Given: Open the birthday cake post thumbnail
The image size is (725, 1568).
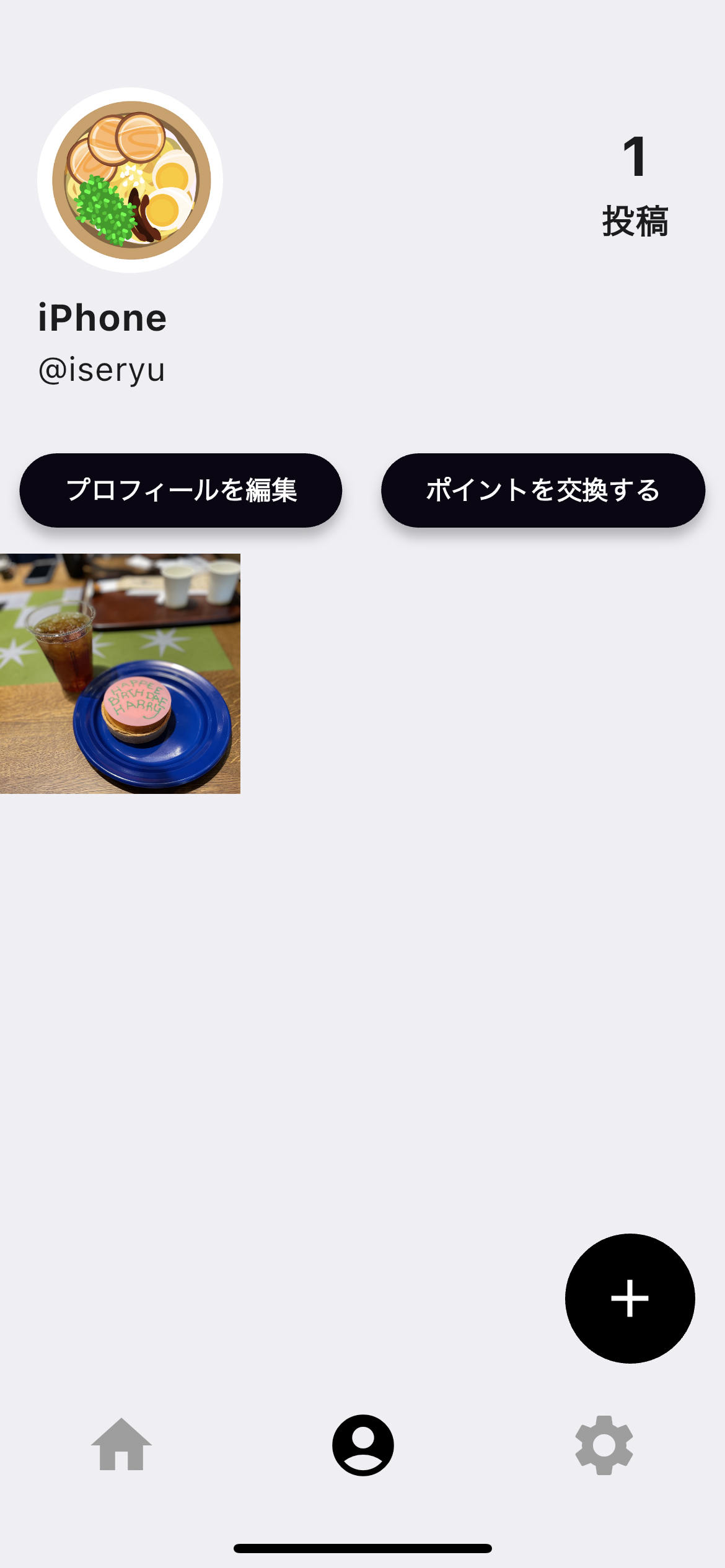Looking at the screenshot, I should click(120, 673).
